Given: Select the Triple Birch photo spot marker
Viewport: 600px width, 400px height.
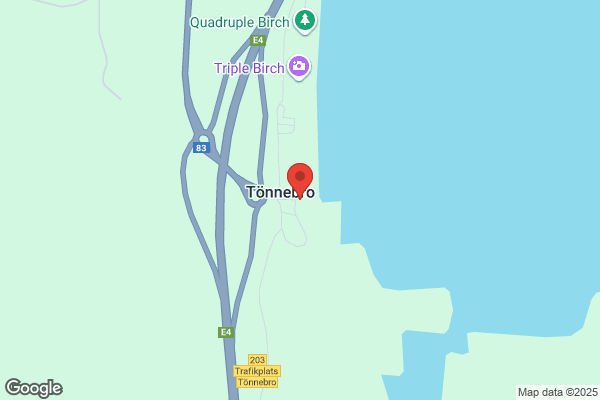Looking at the screenshot, I should point(298,67).
